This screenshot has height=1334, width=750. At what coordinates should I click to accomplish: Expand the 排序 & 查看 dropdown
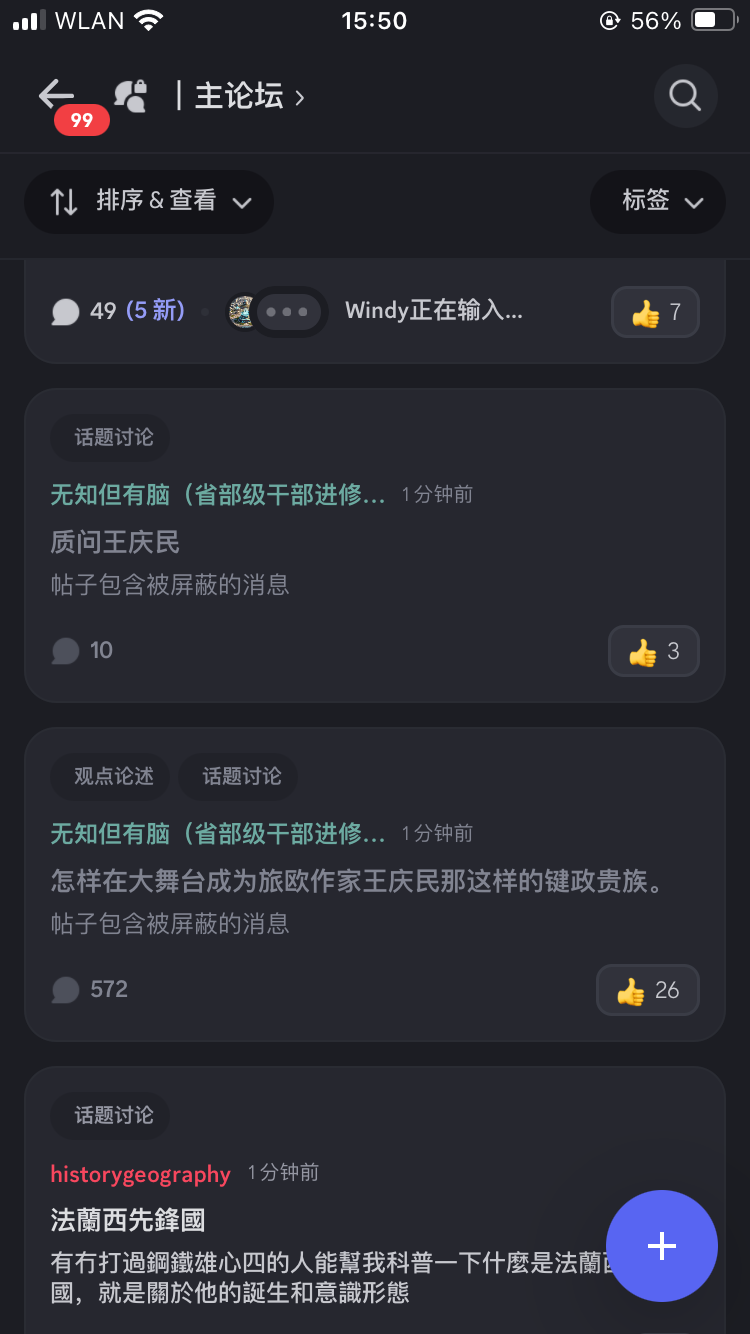[149, 202]
